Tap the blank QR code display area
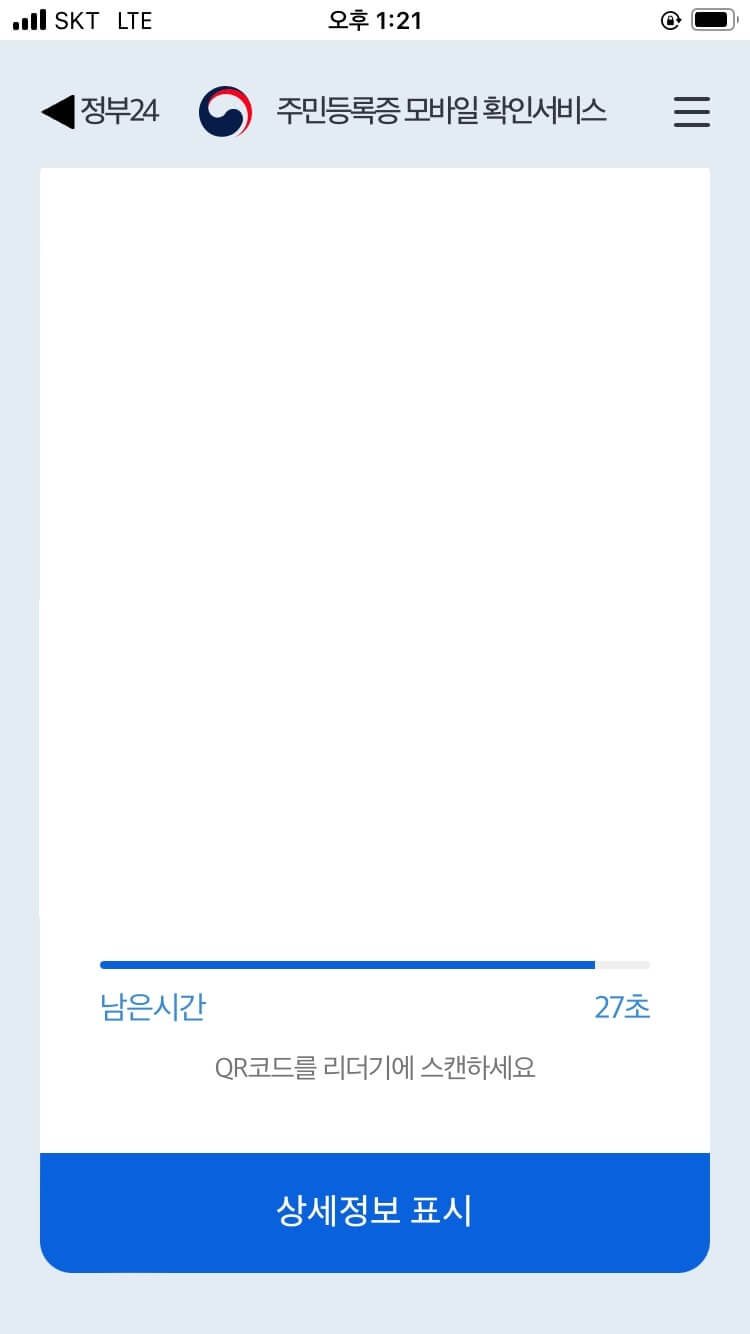 (375, 550)
